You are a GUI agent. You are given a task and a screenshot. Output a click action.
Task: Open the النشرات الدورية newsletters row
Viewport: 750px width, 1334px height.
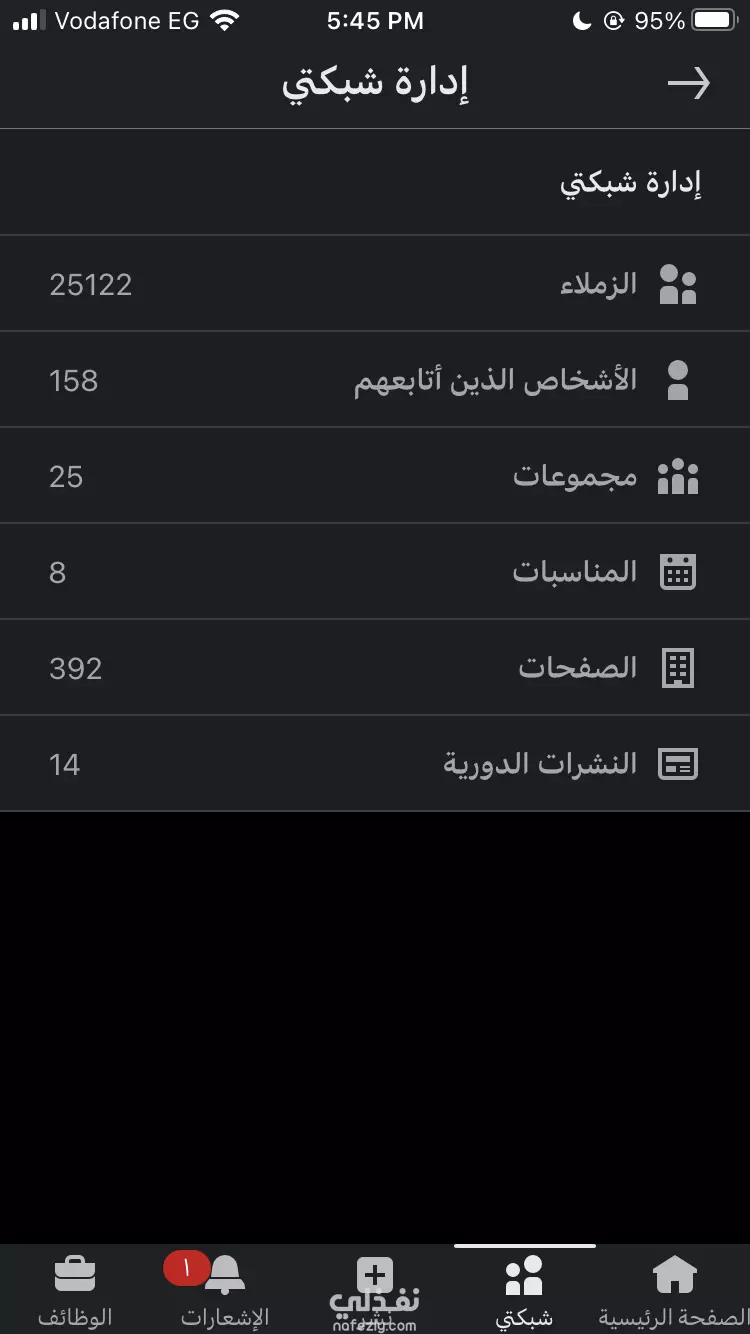[375, 764]
